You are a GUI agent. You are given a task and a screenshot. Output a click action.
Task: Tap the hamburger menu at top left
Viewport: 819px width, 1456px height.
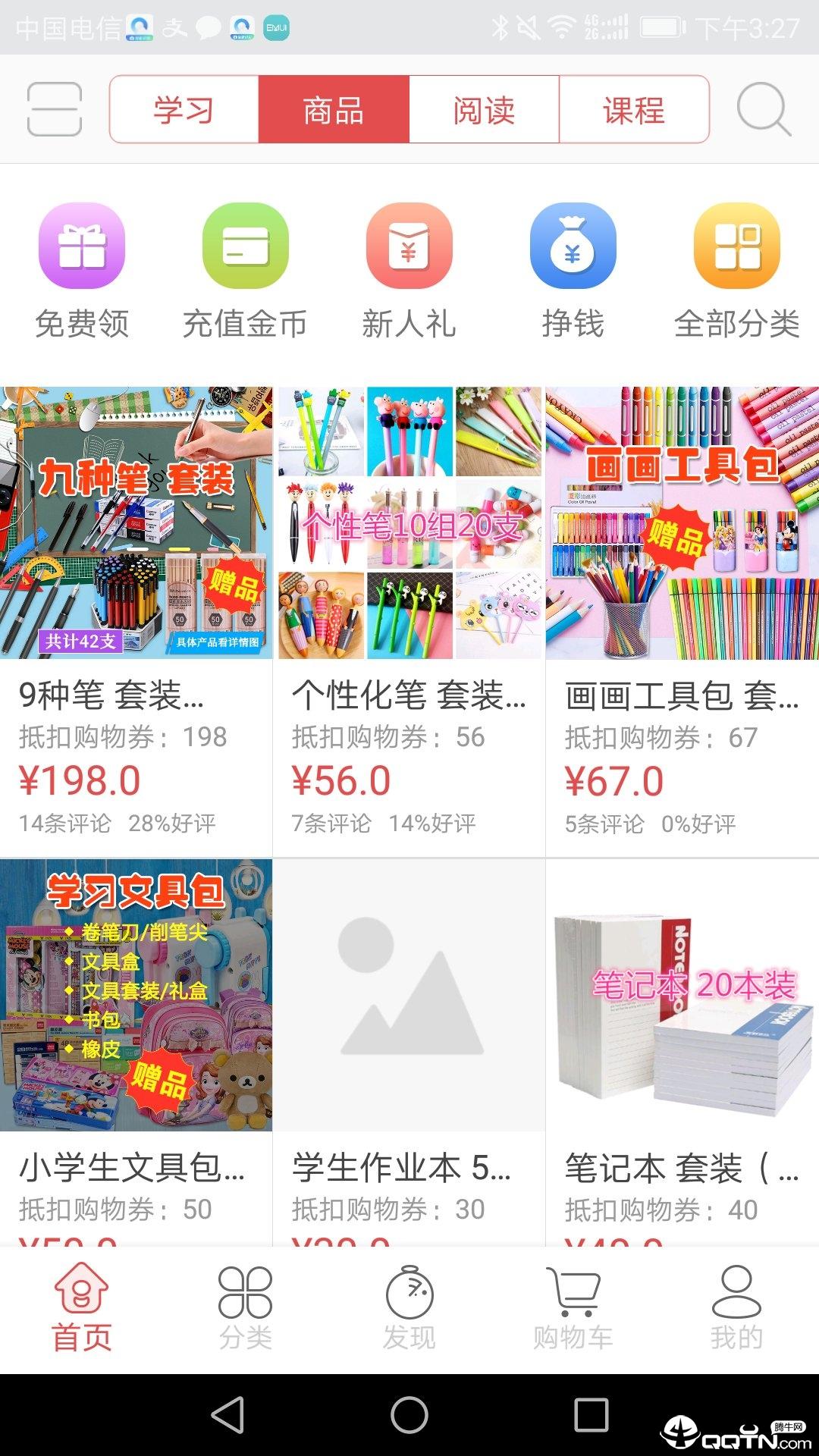[53, 110]
